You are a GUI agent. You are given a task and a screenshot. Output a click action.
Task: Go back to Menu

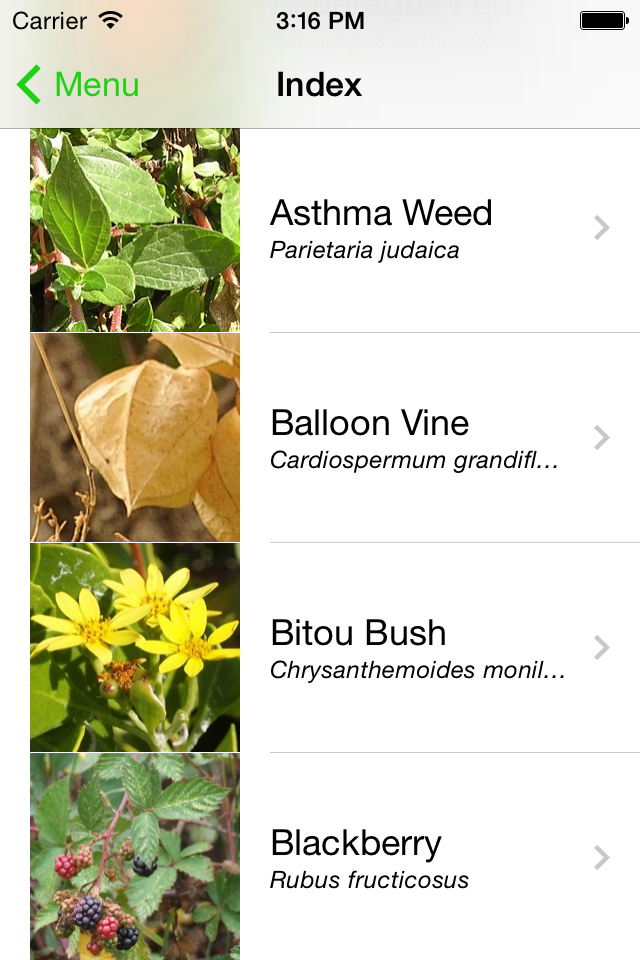tap(78, 85)
